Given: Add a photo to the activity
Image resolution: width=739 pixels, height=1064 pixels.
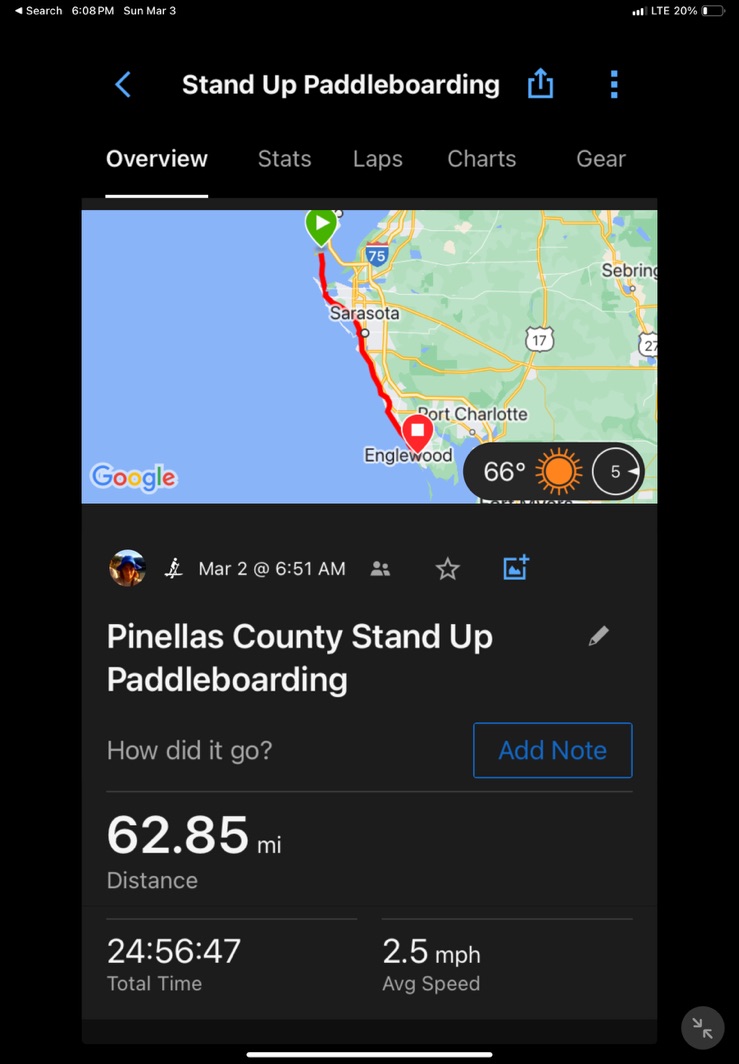Looking at the screenshot, I should [515, 568].
